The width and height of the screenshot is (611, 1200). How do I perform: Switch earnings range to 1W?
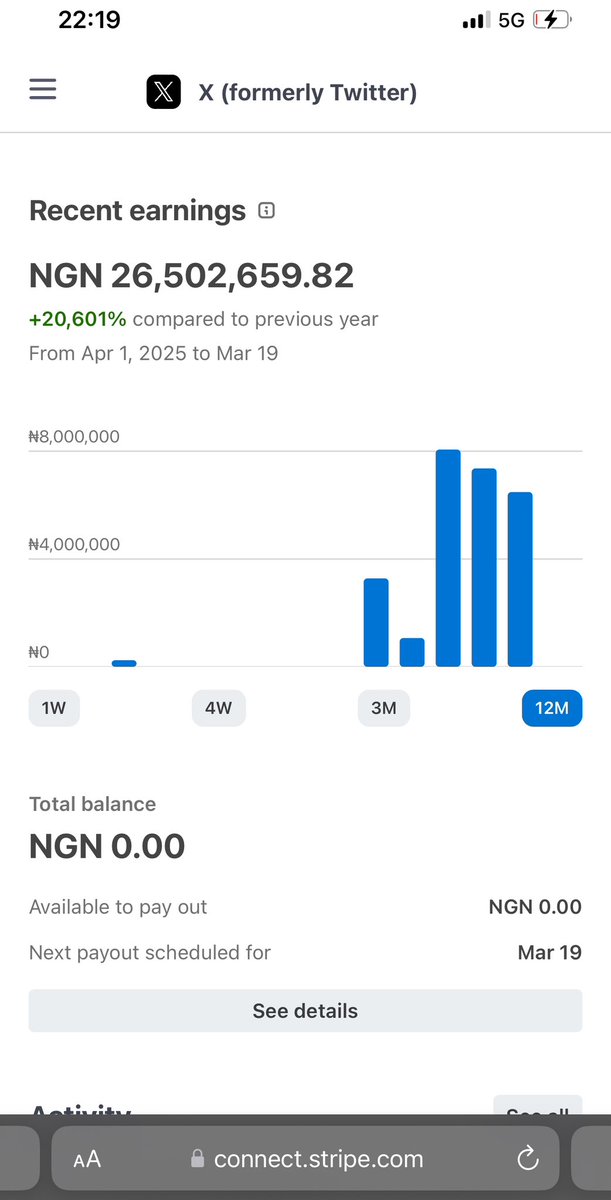[x=54, y=708]
